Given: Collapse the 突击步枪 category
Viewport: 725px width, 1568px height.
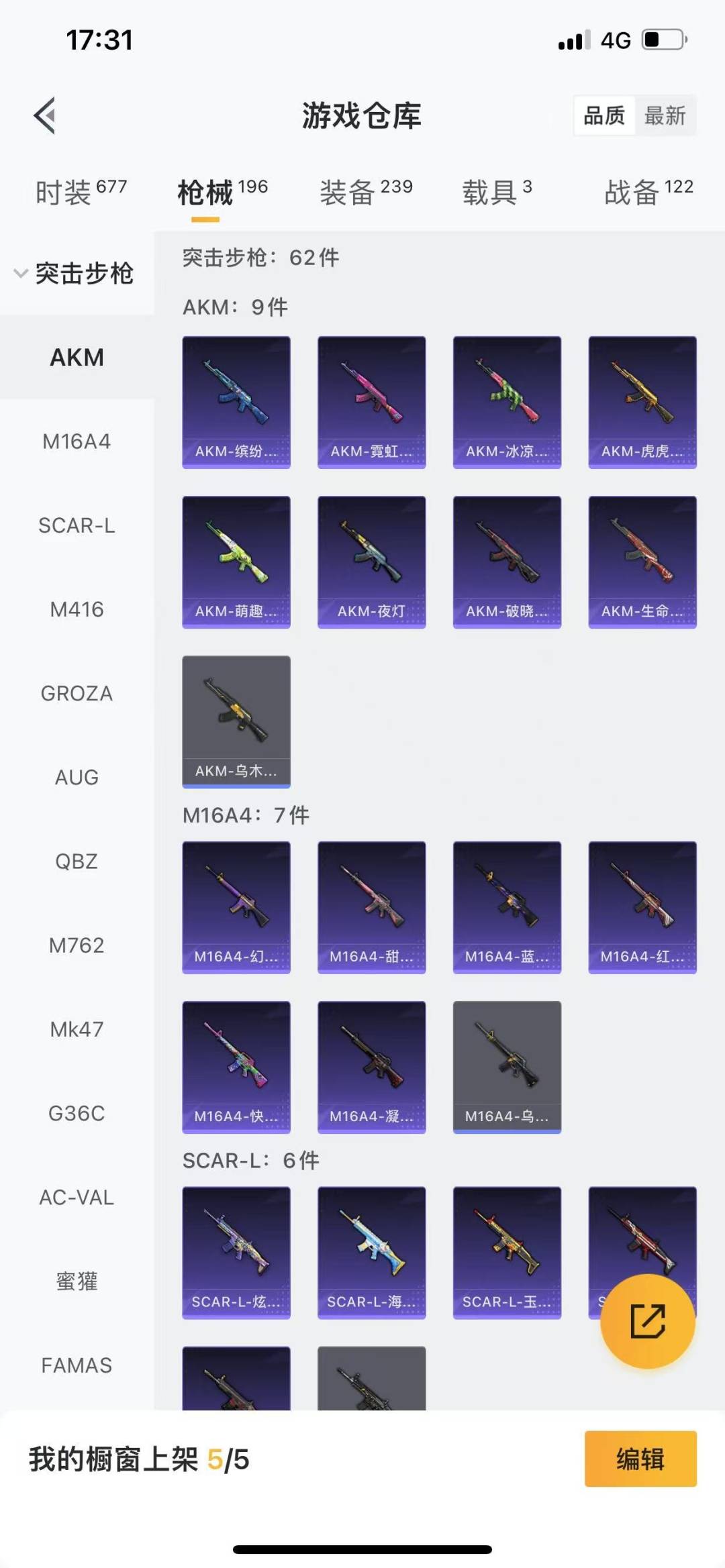Looking at the screenshot, I should coord(75,274).
